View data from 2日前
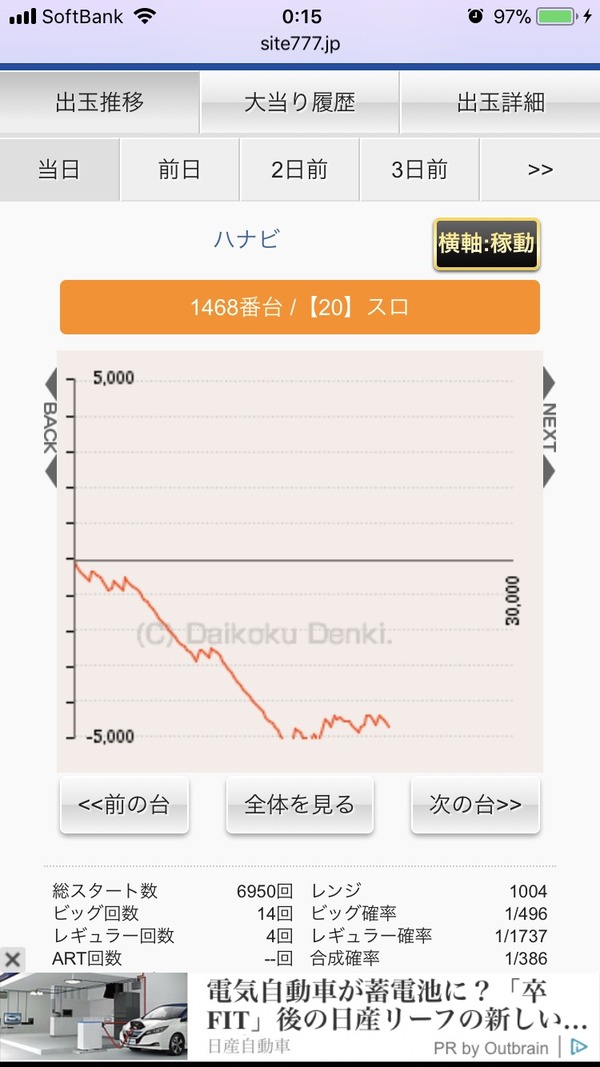This screenshot has height=1067, width=600. [300, 169]
